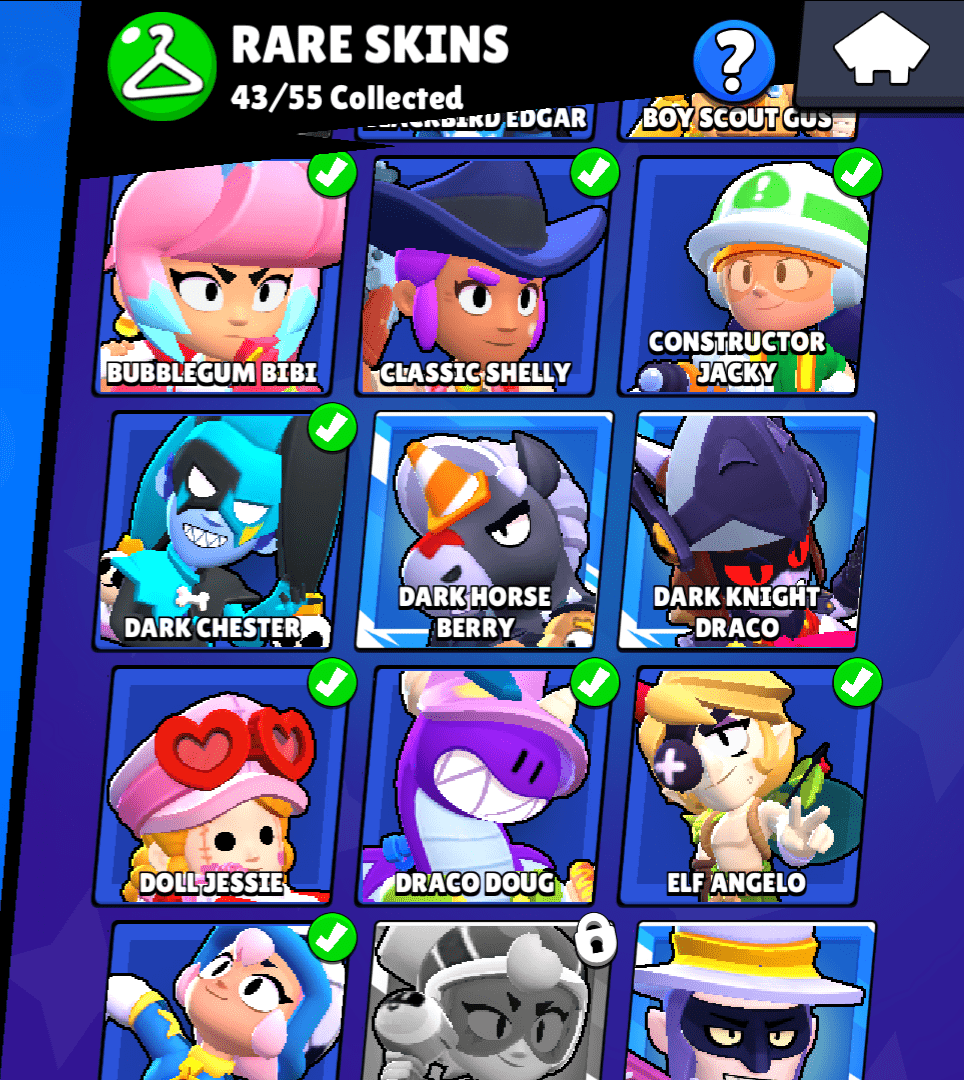This screenshot has height=1080, width=964.
Task: Select the Draco Doug skin
Action: [487, 785]
